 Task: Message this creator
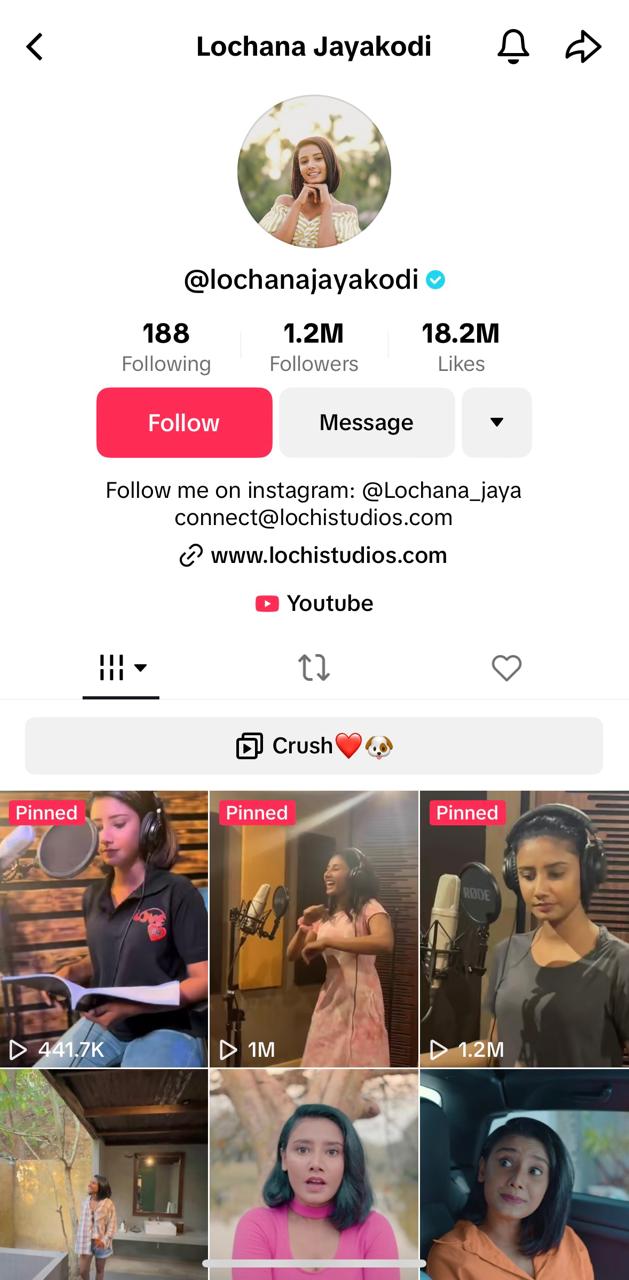(x=366, y=423)
